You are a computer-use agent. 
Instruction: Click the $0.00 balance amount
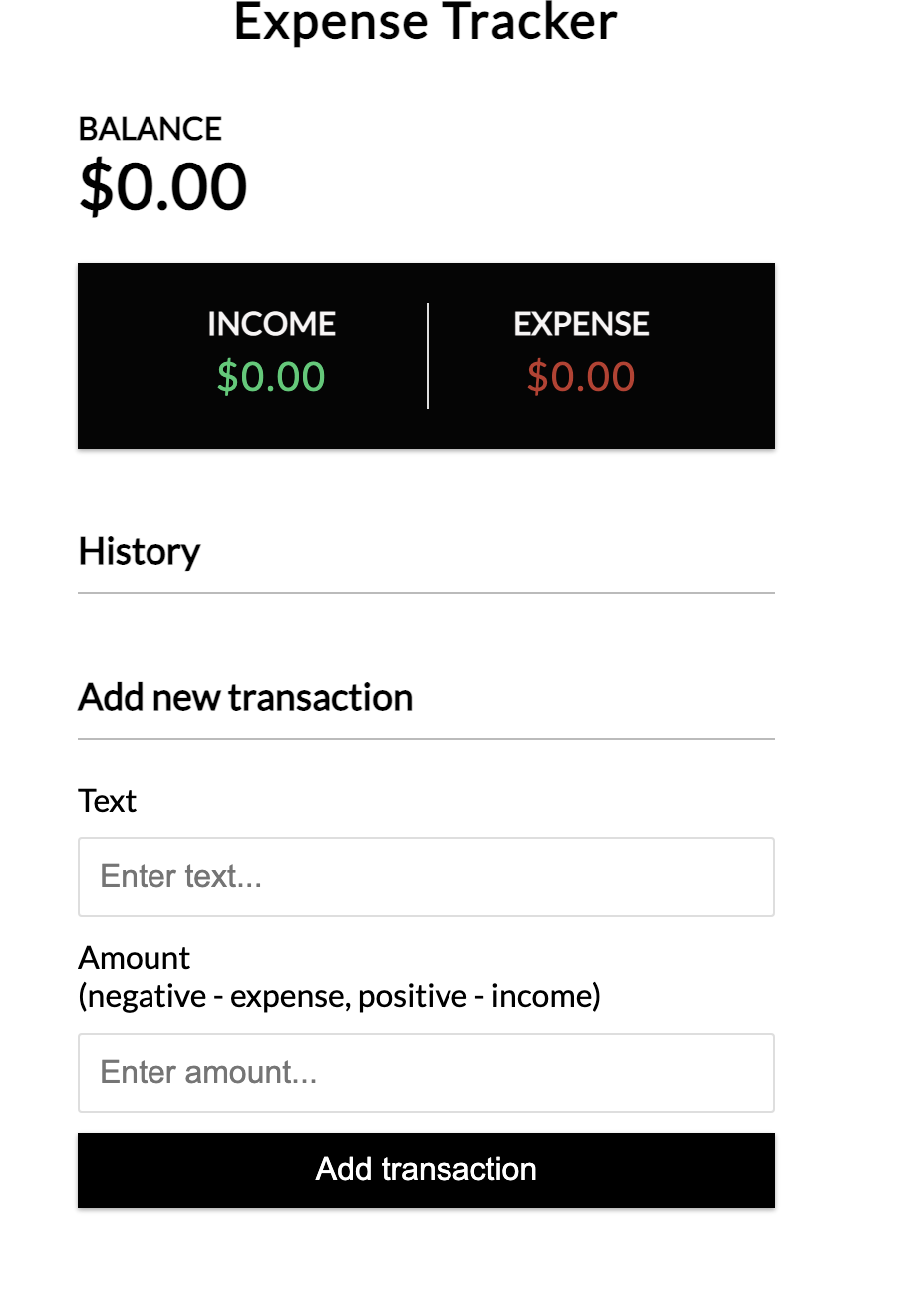point(162,185)
